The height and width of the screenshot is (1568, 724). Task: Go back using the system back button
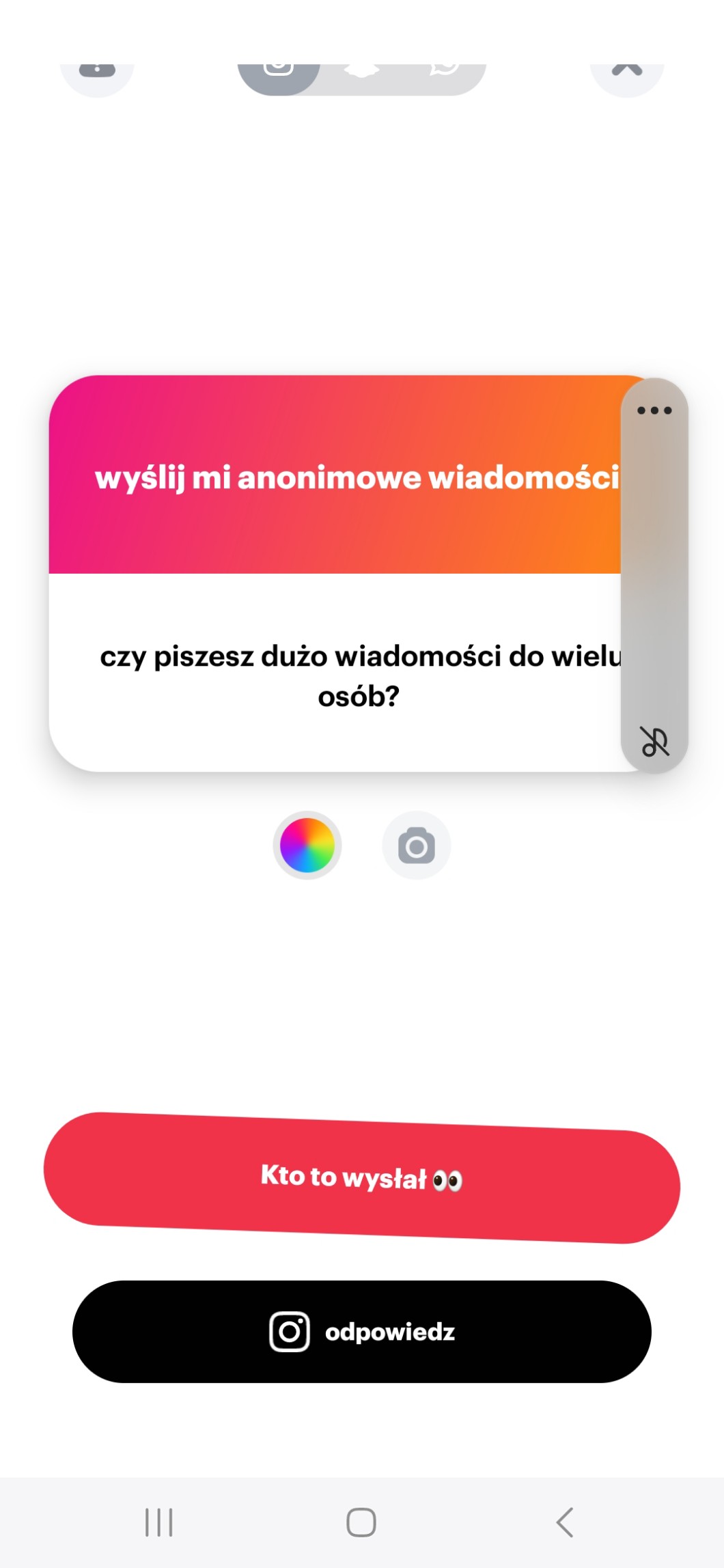tap(565, 1522)
